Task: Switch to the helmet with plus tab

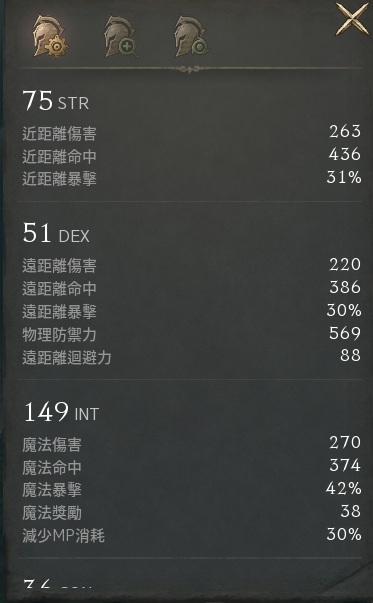Action: click(x=120, y=37)
